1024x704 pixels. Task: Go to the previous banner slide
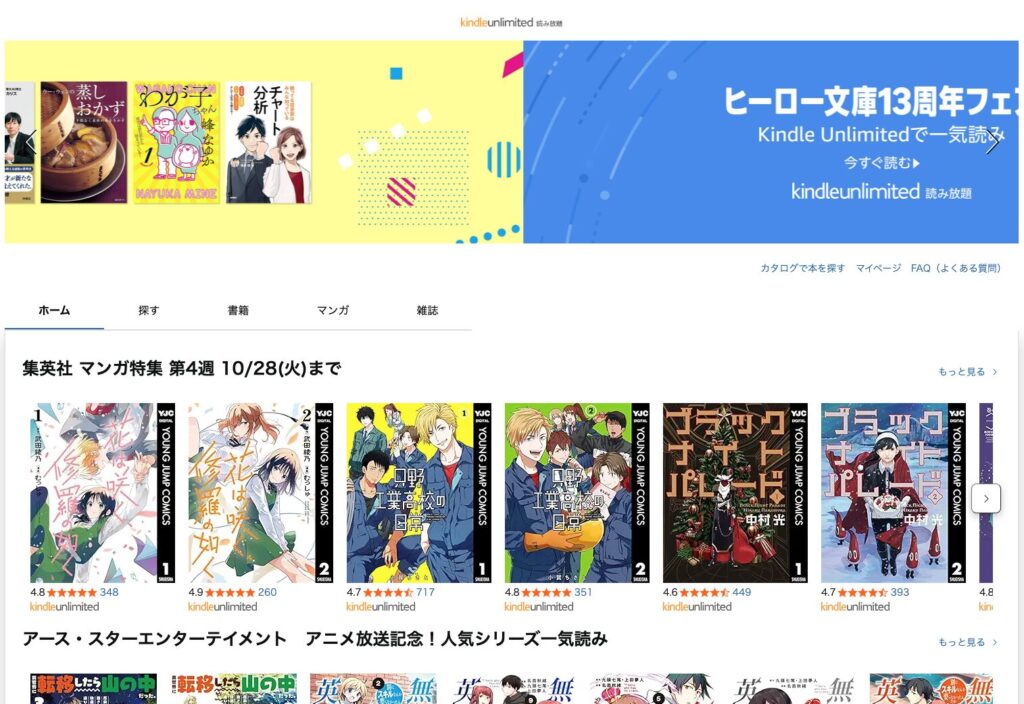(x=30, y=142)
